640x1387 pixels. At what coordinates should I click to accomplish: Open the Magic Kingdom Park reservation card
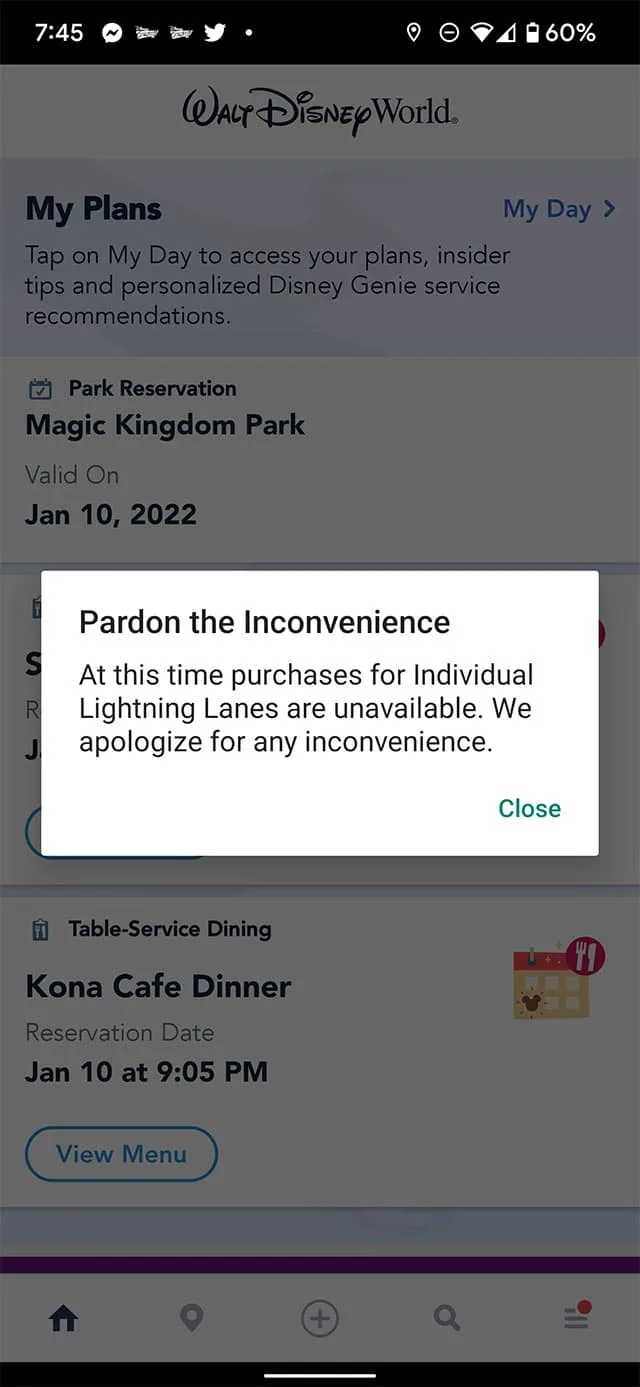pyautogui.click(x=320, y=459)
